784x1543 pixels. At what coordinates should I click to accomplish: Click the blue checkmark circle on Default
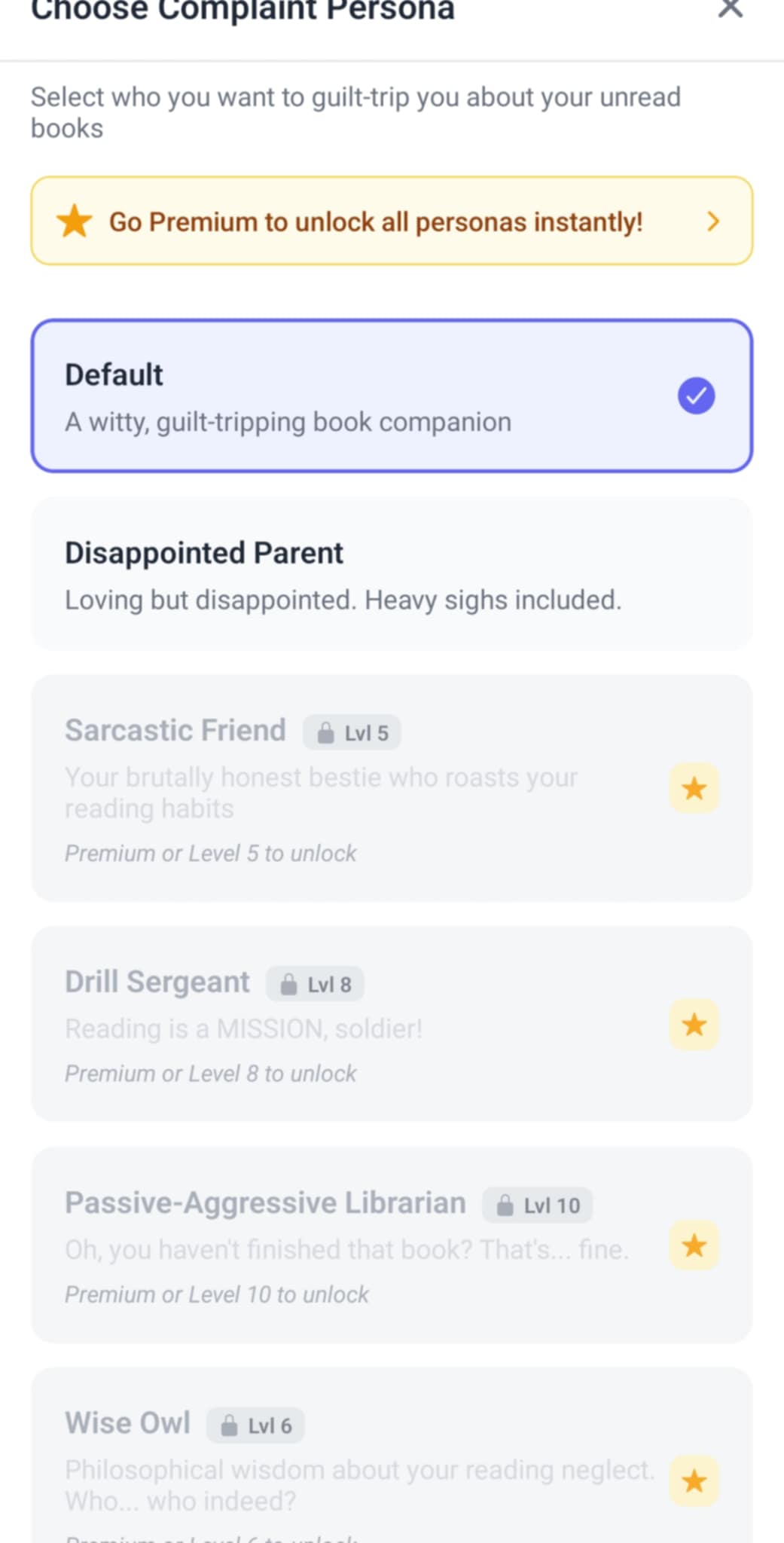(x=695, y=395)
